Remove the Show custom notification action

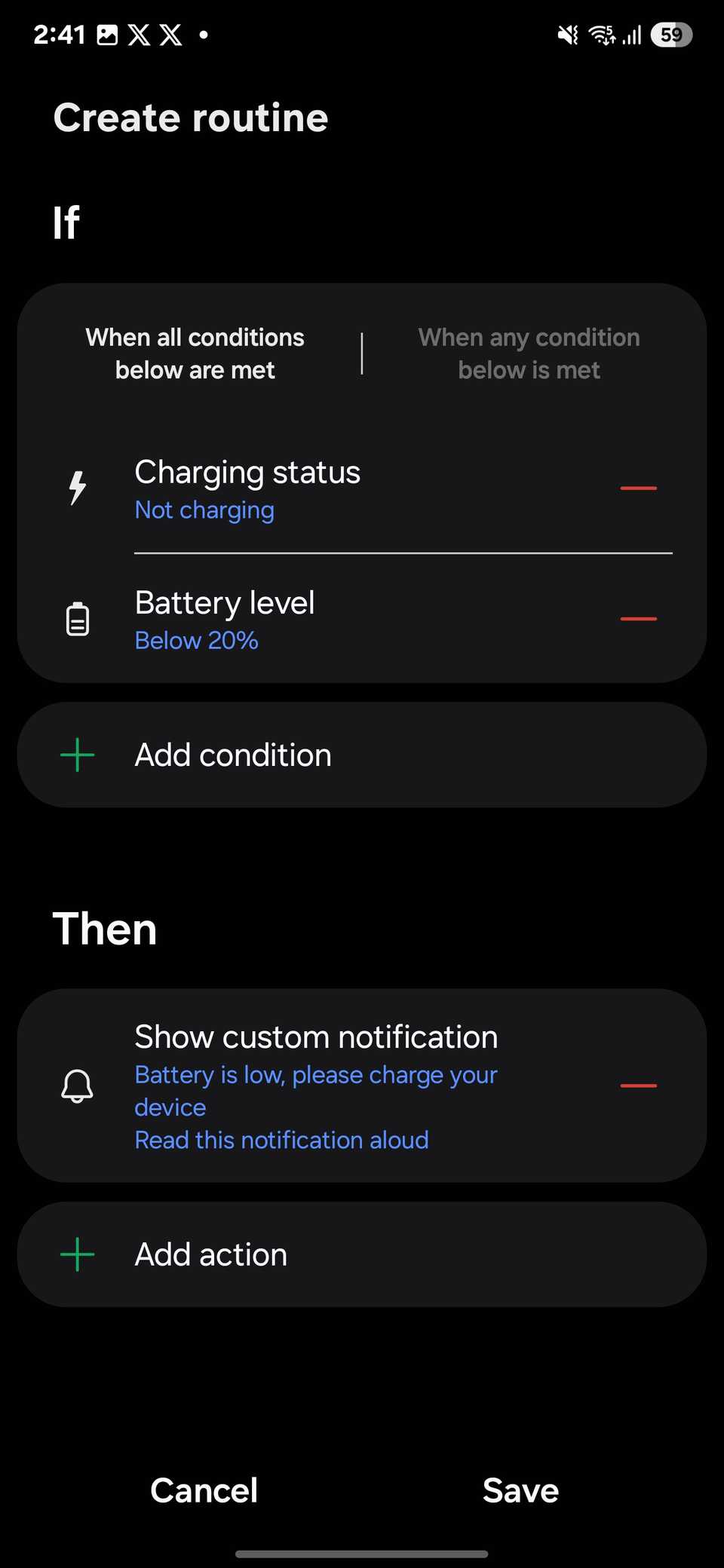click(637, 1086)
